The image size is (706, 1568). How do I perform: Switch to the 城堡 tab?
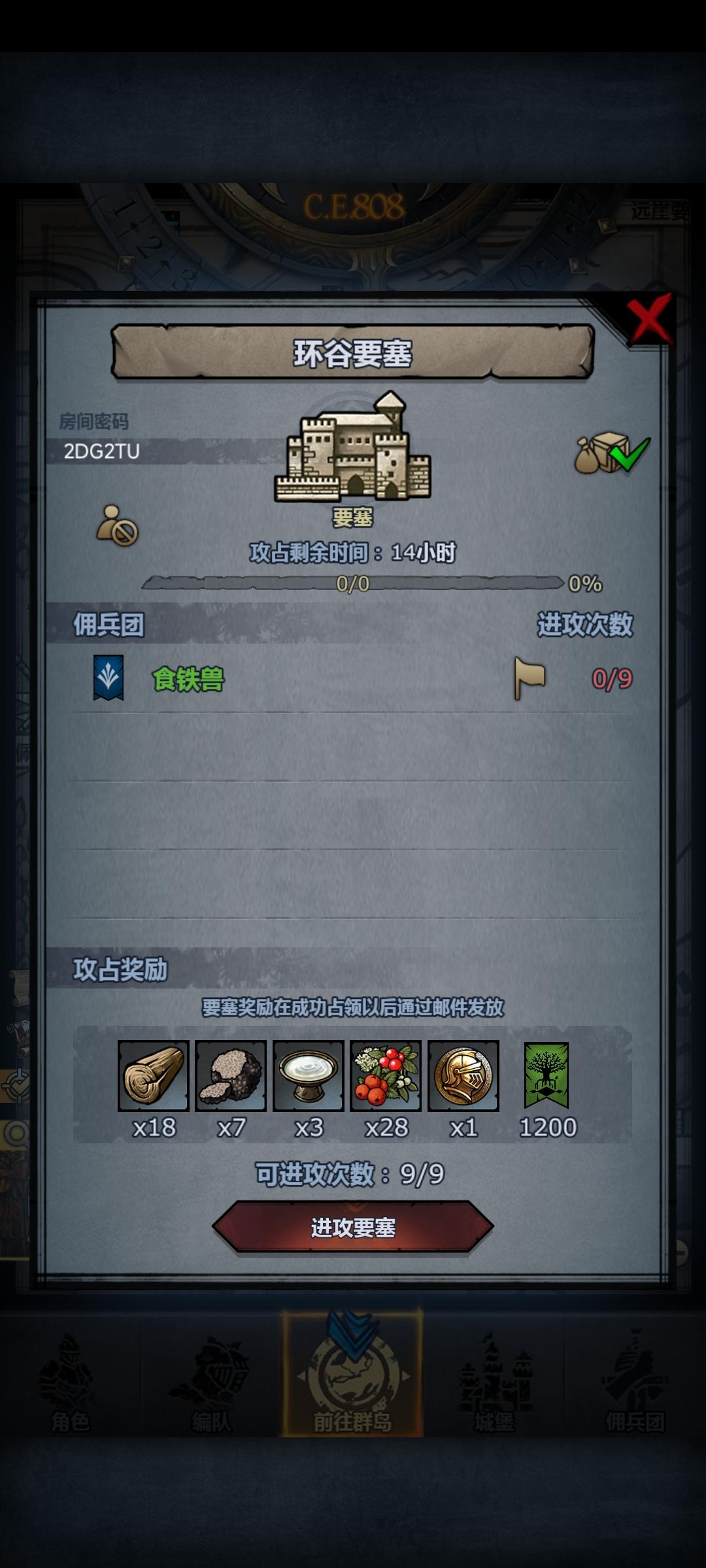497,1385
